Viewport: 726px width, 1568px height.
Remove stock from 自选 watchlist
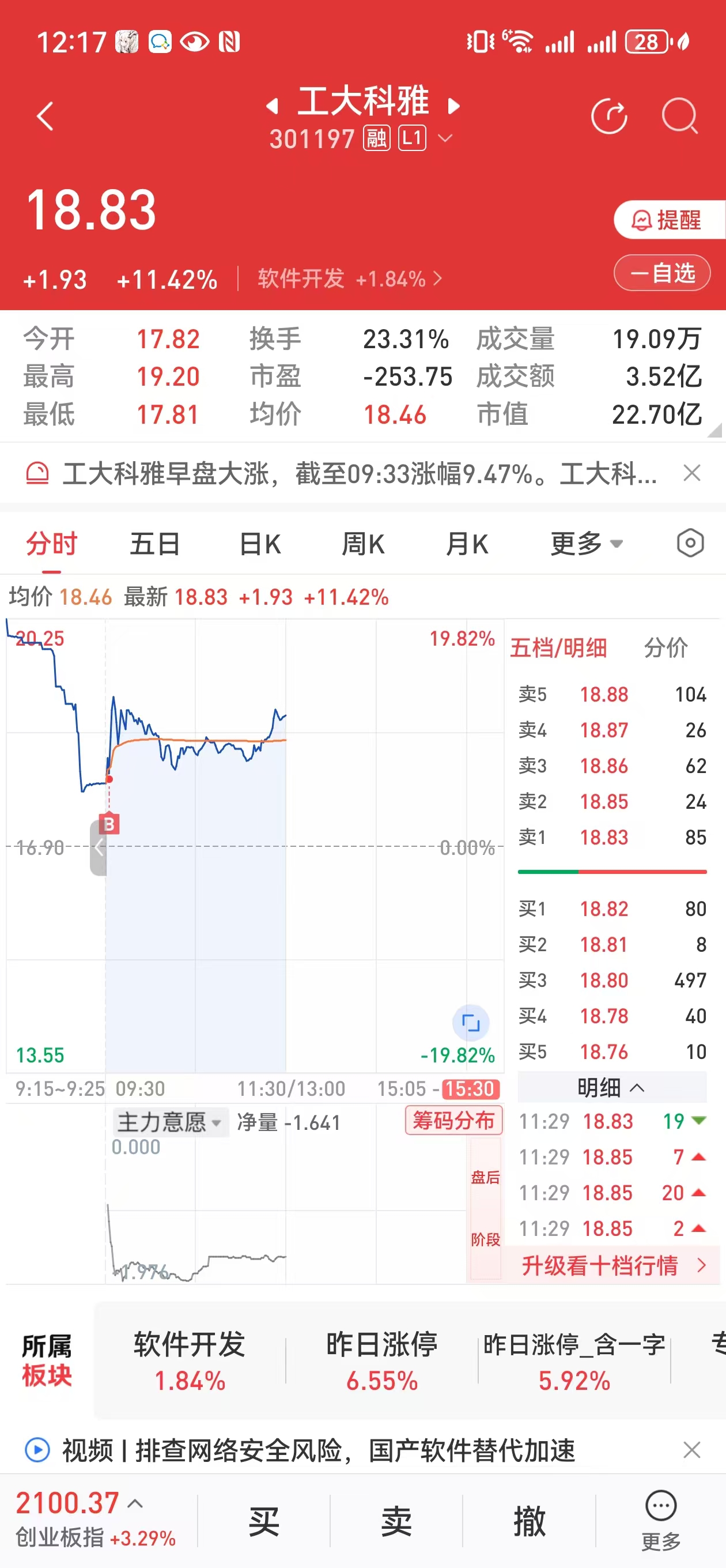tap(662, 273)
